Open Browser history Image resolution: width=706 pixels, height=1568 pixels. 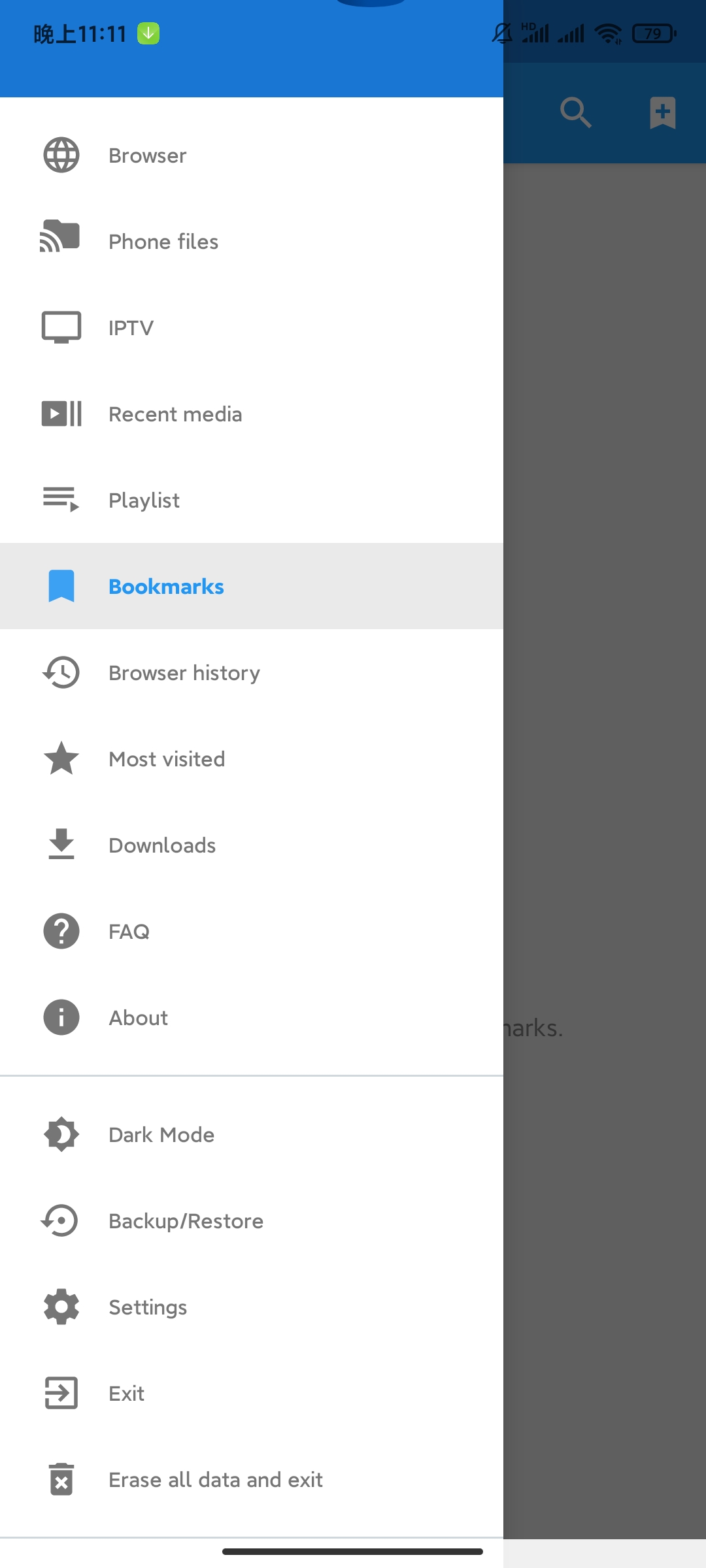tap(184, 673)
